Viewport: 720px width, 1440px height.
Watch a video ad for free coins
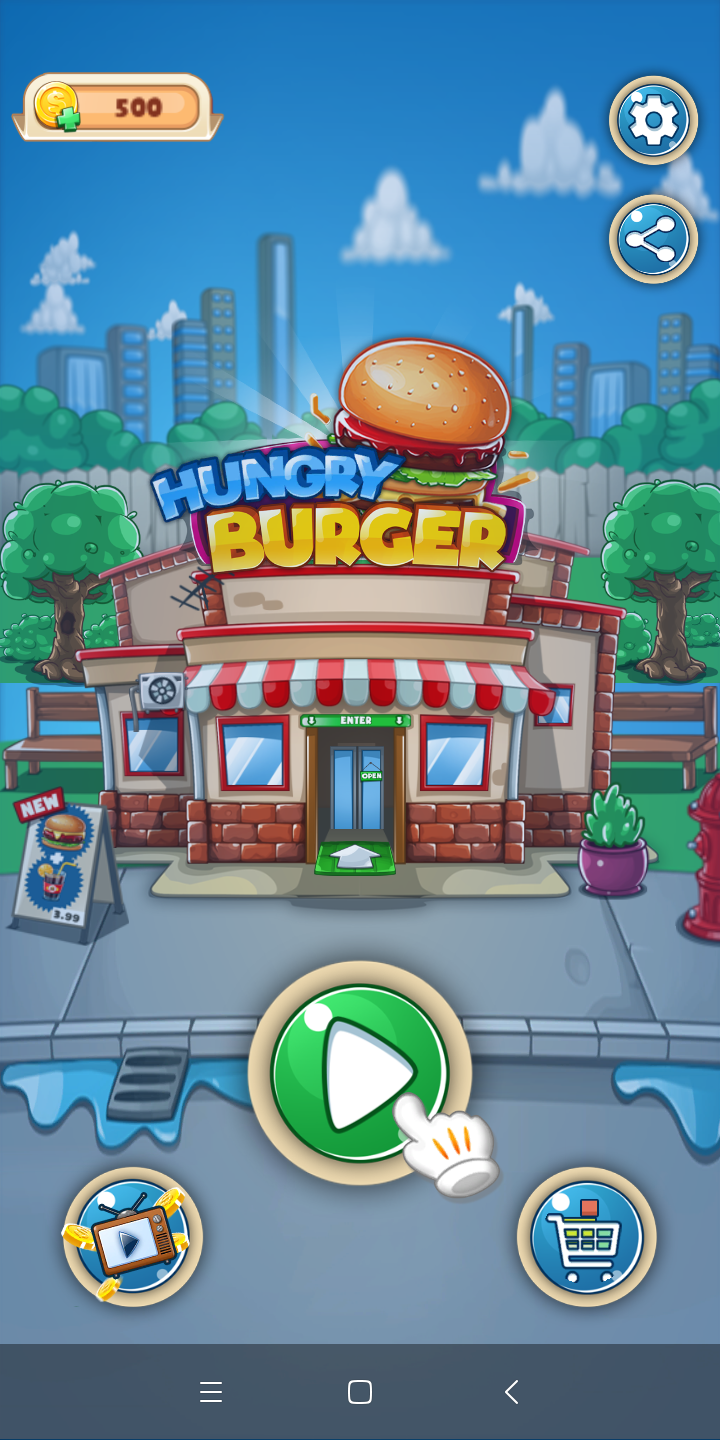[x=132, y=1237]
